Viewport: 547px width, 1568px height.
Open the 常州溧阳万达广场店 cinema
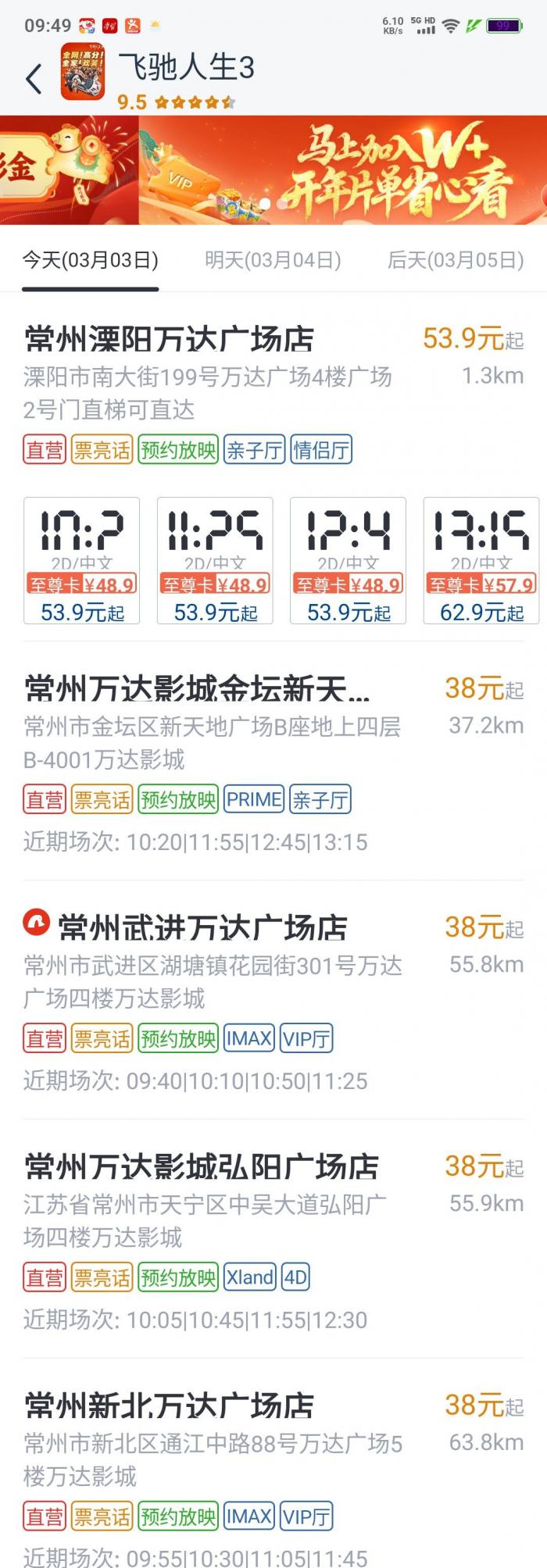(x=170, y=339)
